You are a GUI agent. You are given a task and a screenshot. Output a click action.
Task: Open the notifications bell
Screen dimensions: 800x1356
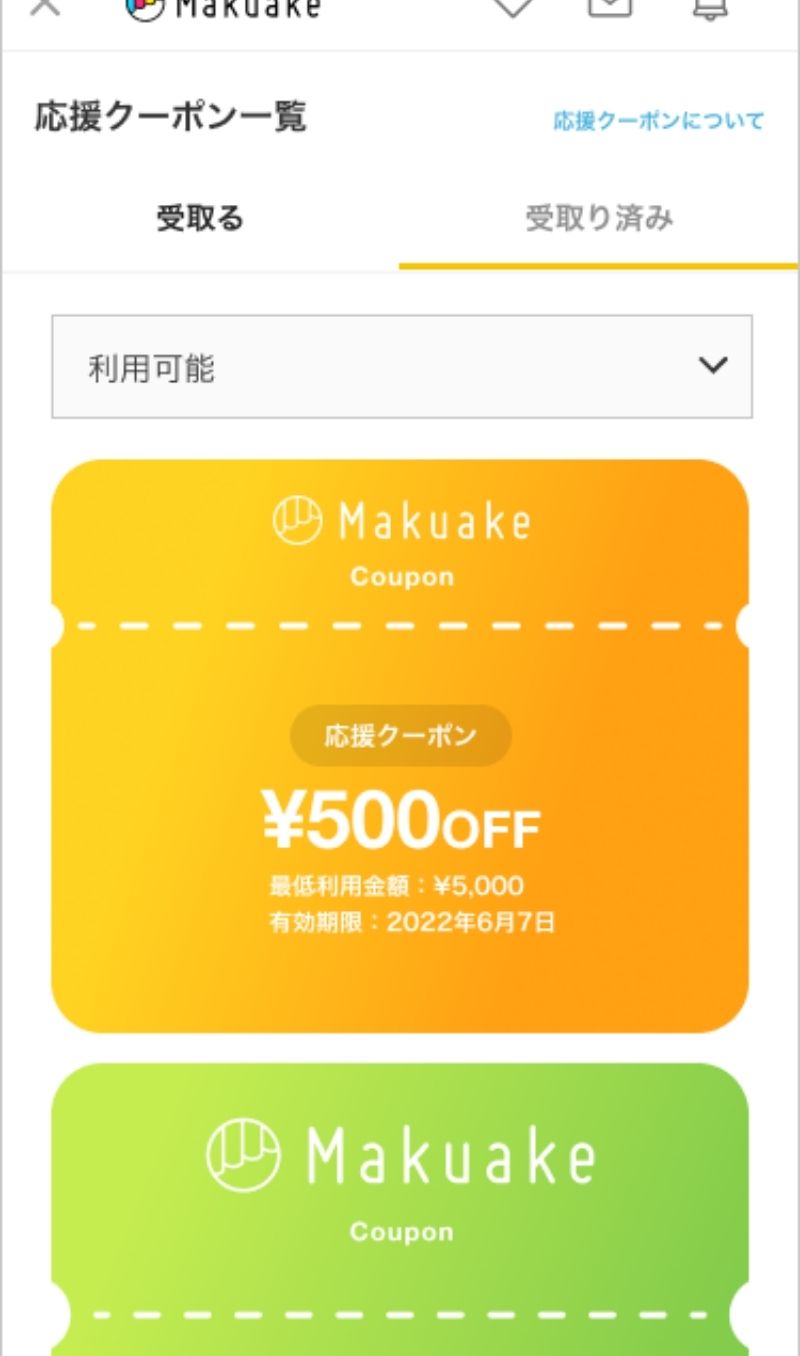click(x=709, y=8)
